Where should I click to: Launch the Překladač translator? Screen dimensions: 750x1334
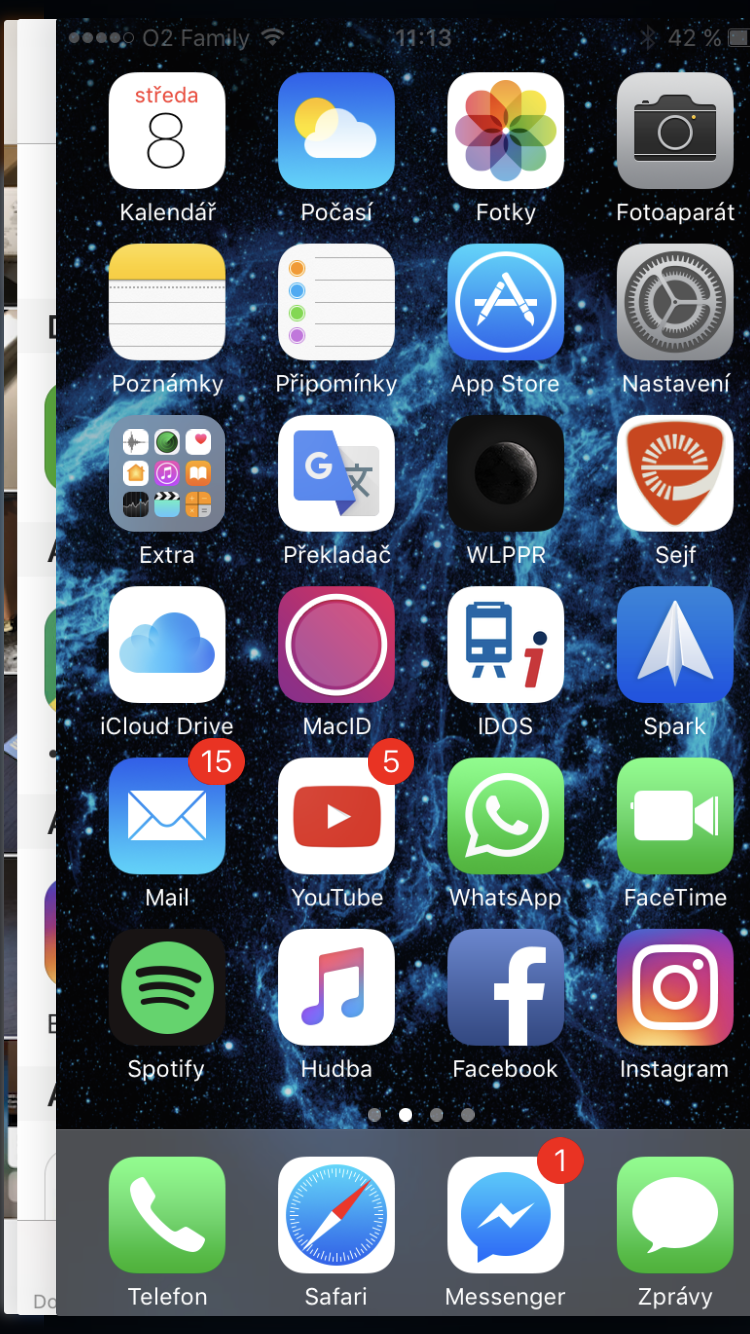tap(336, 473)
